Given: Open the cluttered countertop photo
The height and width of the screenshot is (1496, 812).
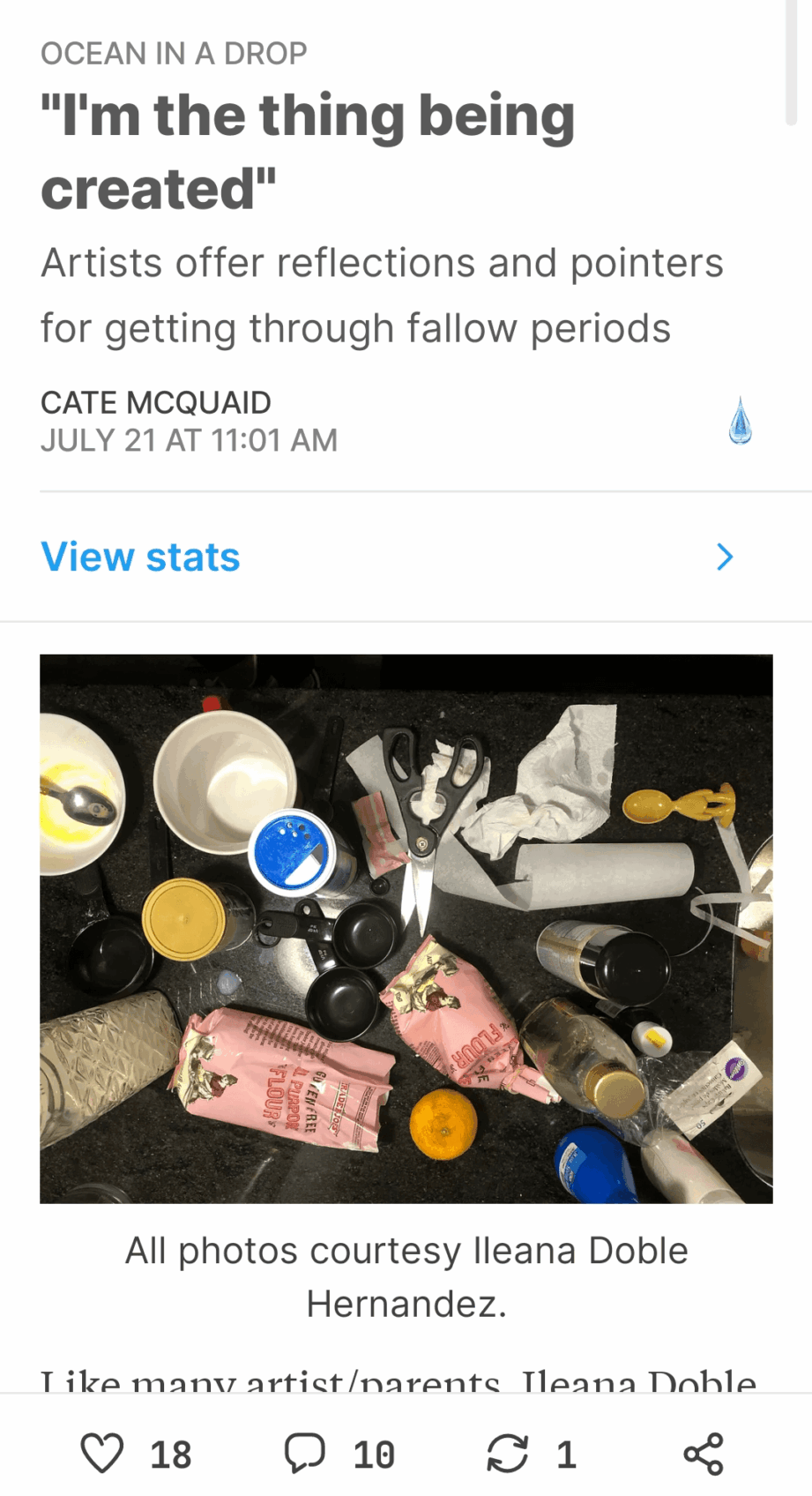Looking at the screenshot, I should (406, 928).
